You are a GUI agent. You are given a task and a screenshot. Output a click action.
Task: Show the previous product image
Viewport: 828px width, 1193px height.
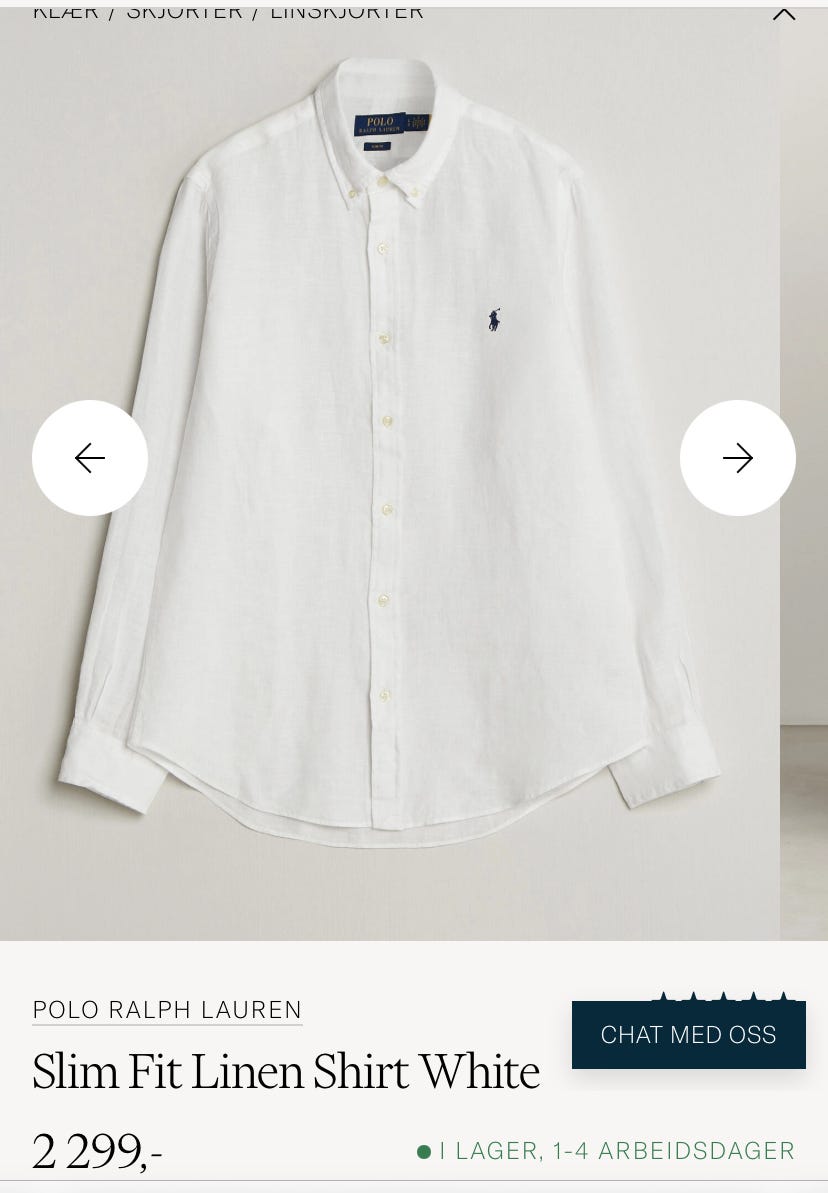pyautogui.click(x=90, y=458)
